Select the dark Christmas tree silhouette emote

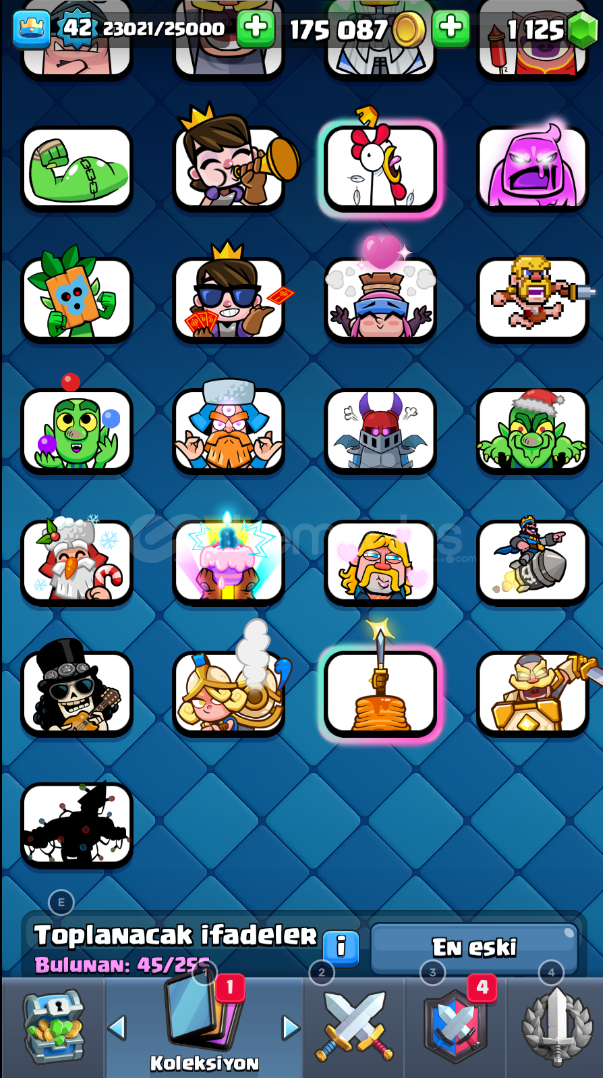[77, 824]
